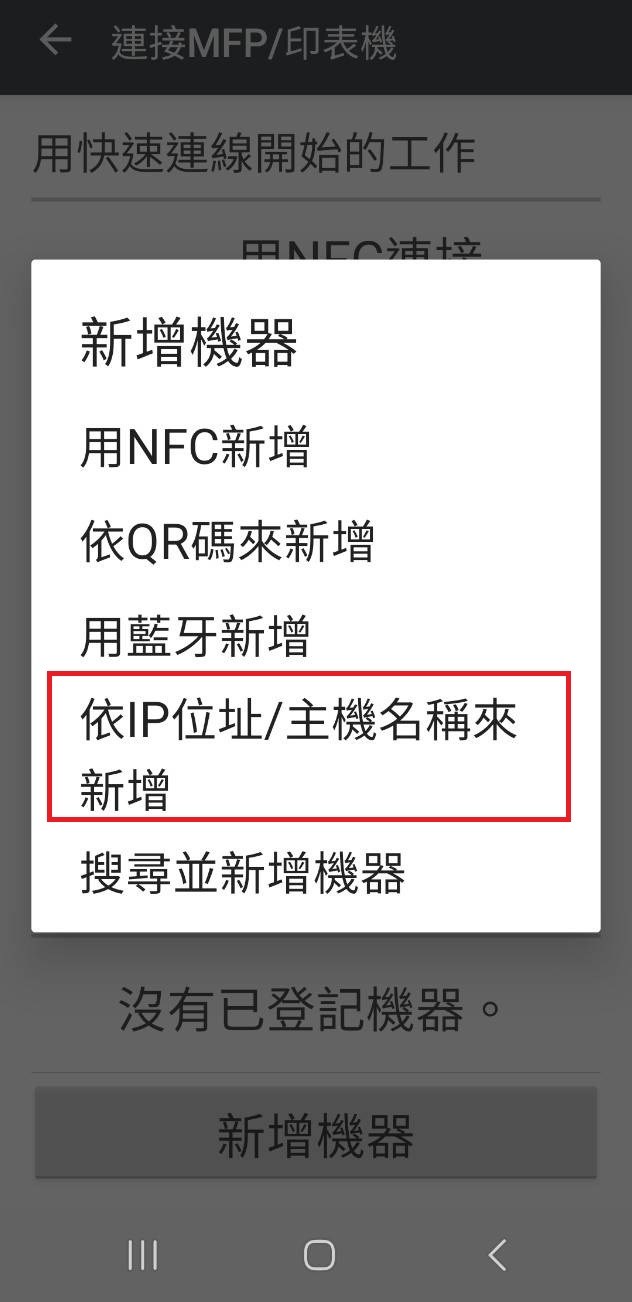Tap the system back button
Viewport: 632px width, 1302px height.
coord(496,1254)
